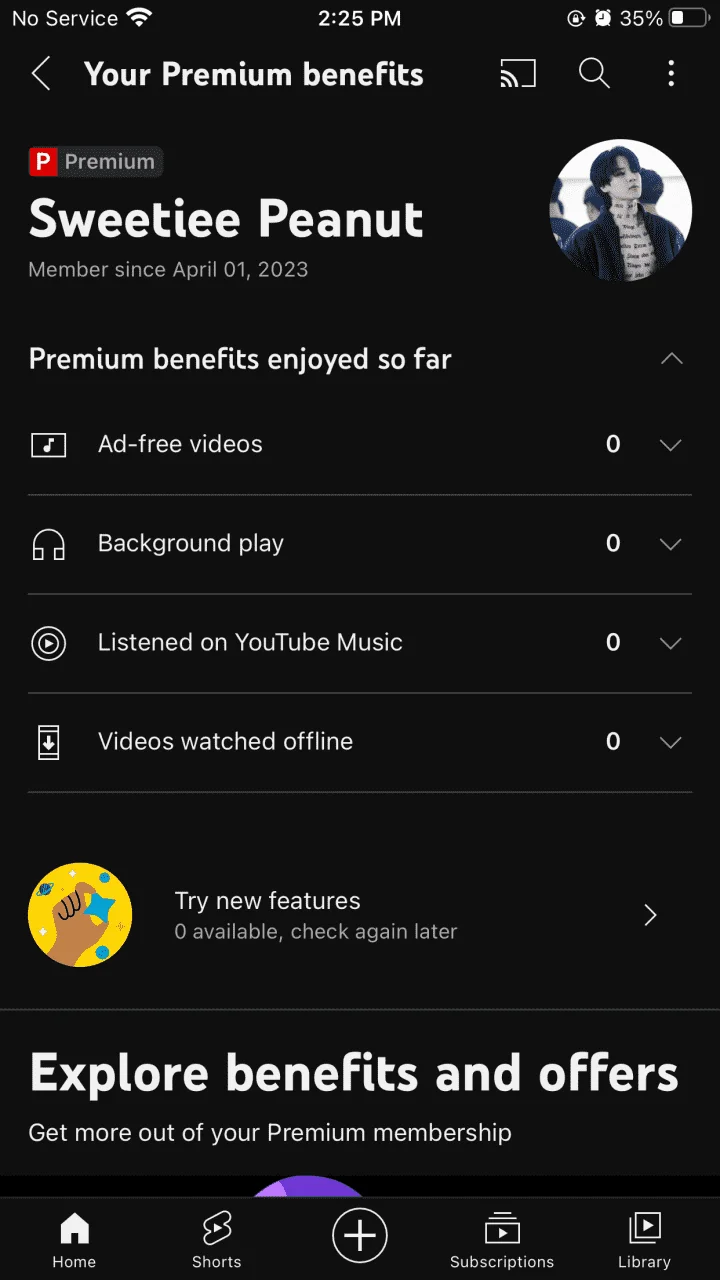Expand the Listened on YouTube Music row
Image resolution: width=720 pixels, height=1280 pixels.
[360, 643]
